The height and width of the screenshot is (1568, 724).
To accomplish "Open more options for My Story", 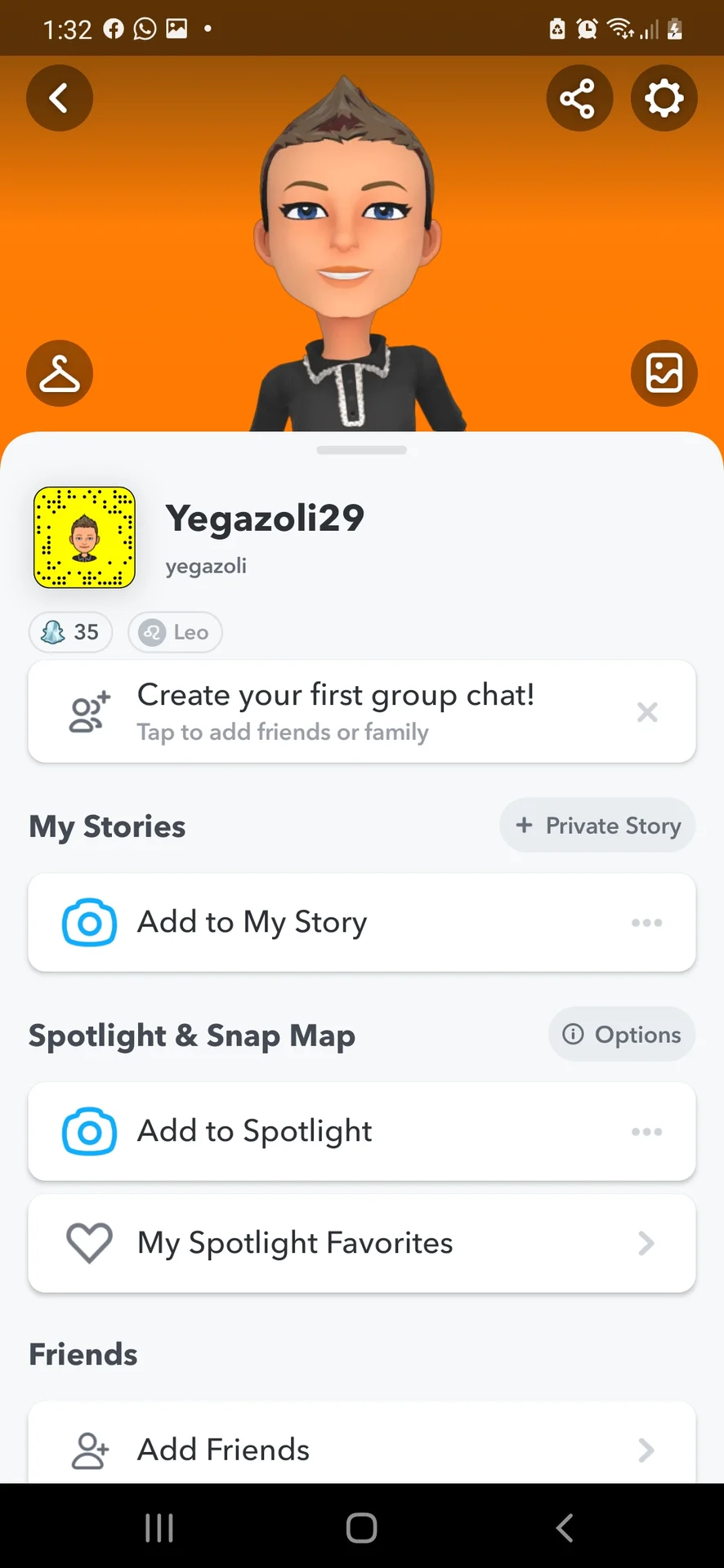I will click(646, 923).
